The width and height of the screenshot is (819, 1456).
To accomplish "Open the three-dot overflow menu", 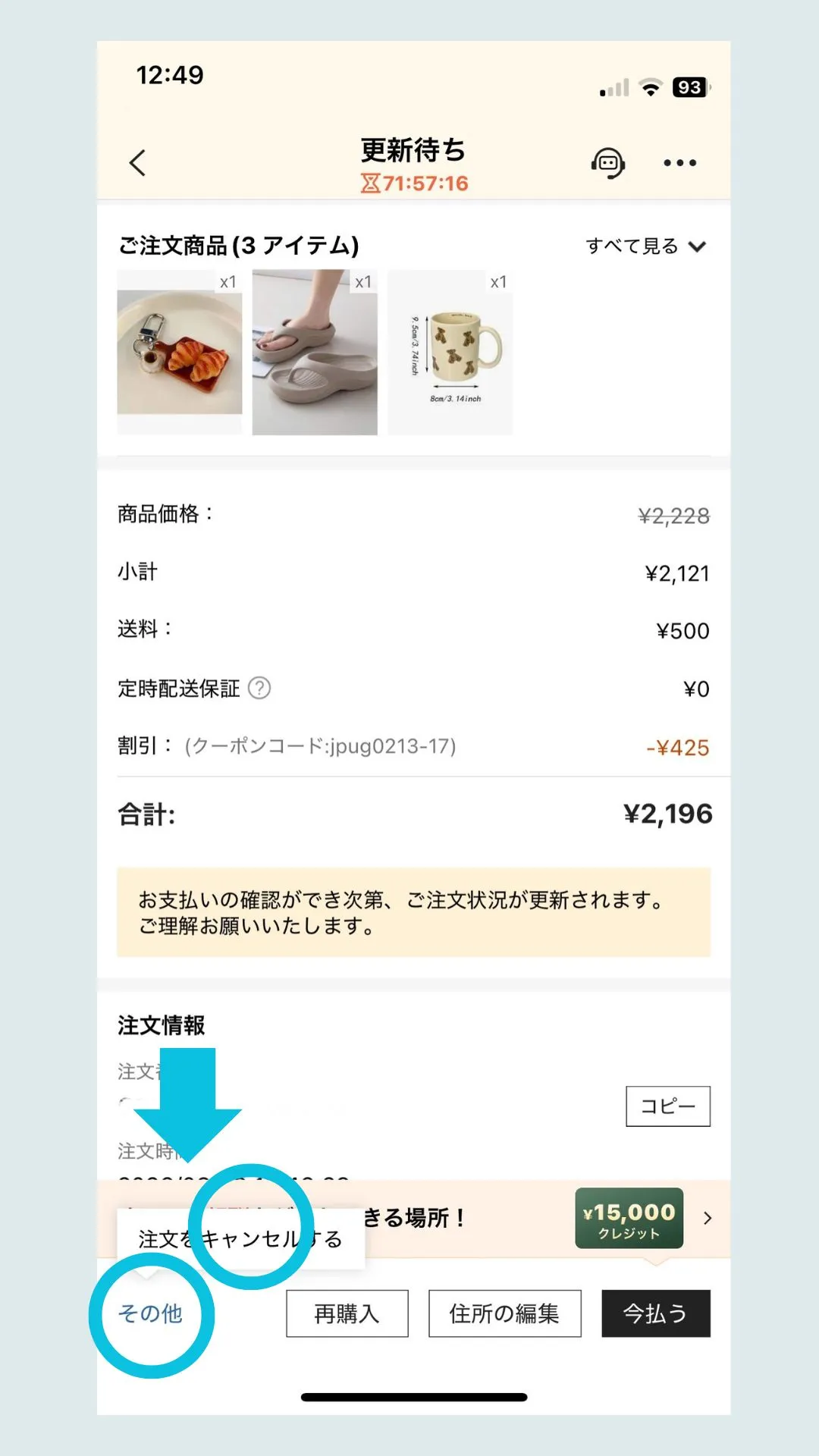I will [679, 162].
